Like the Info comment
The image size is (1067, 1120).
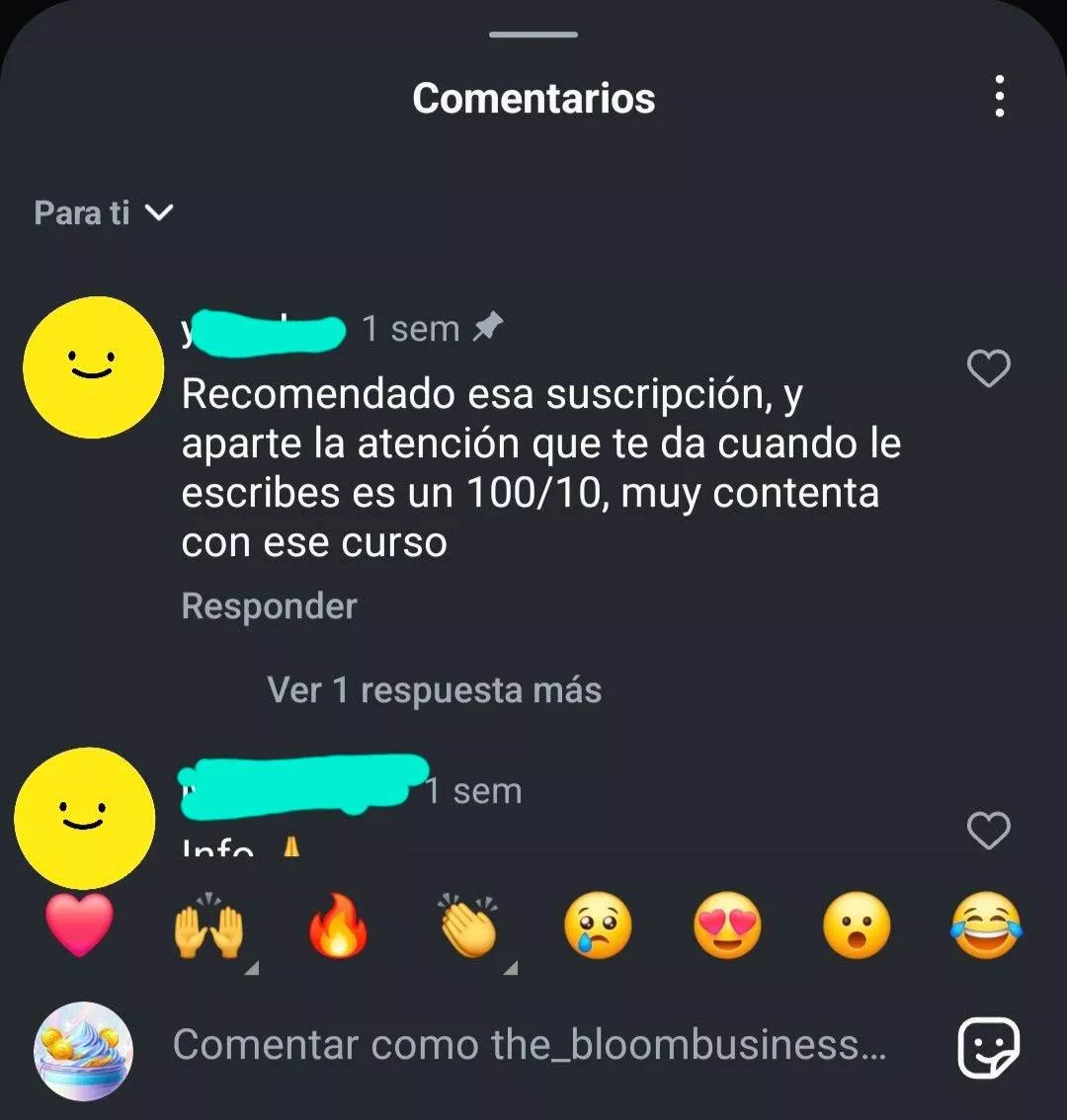(x=988, y=831)
